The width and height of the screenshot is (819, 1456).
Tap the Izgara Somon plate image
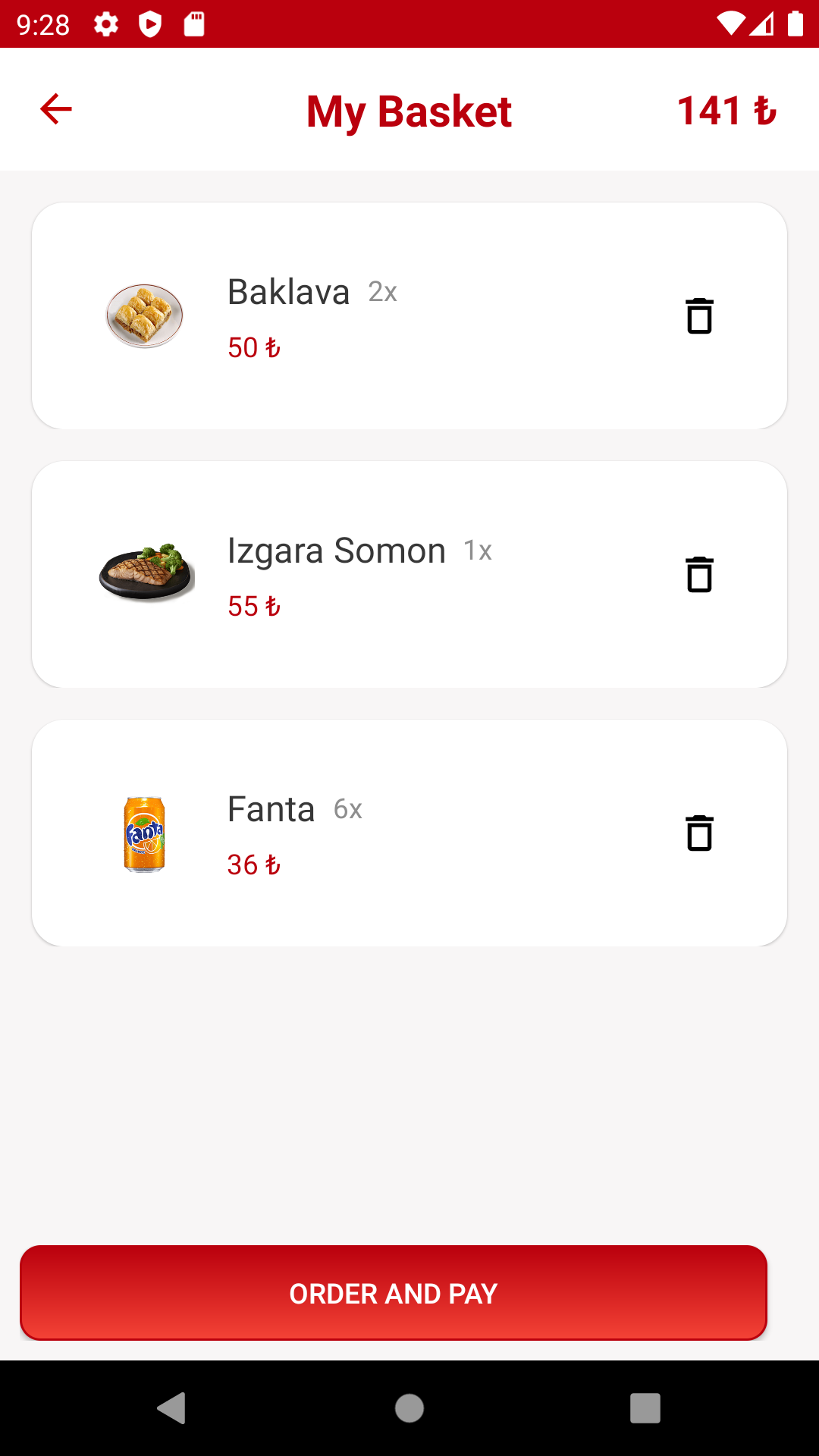[144, 574]
